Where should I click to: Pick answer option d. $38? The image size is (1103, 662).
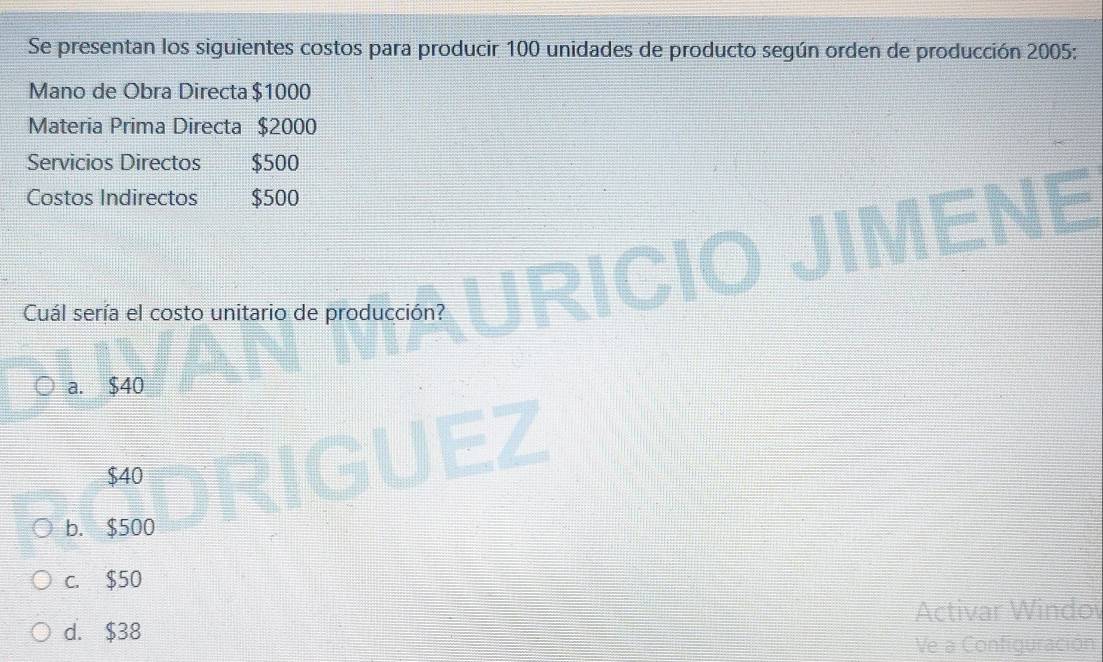pyautogui.click(x=44, y=631)
